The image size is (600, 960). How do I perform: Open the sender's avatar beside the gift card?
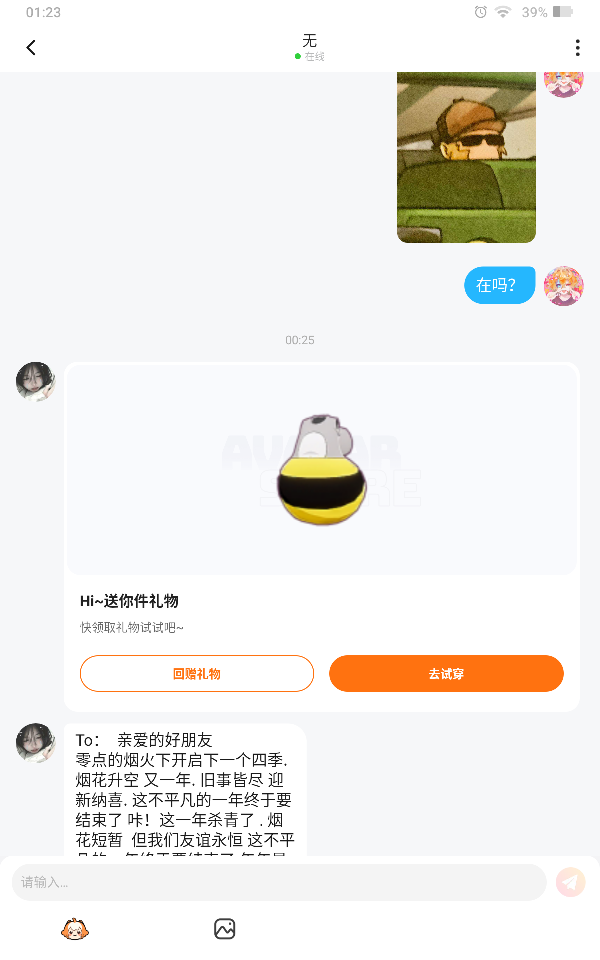[x=35, y=381]
